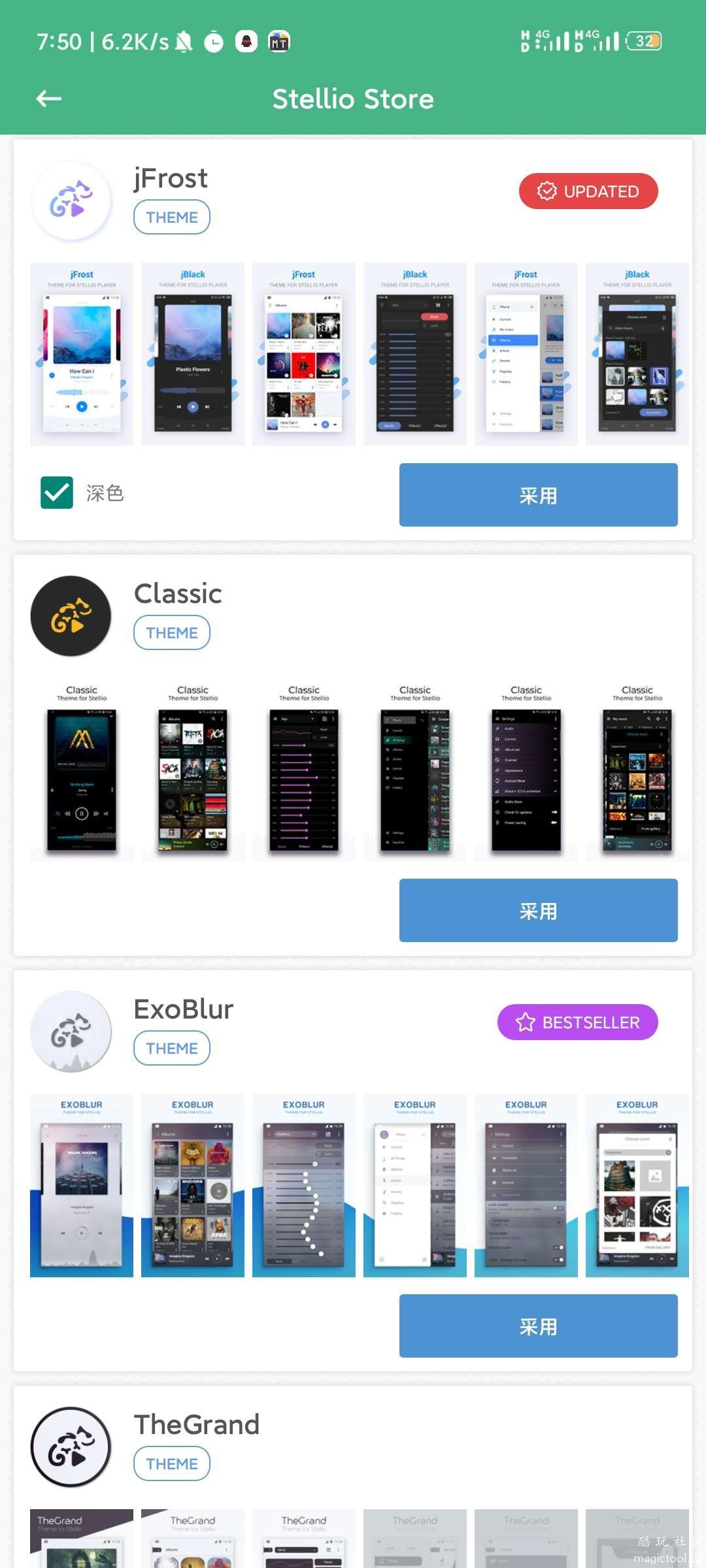Open first ExoBlur preview screenshot
The width and height of the screenshot is (706, 1568).
[x=82, y=1185]
